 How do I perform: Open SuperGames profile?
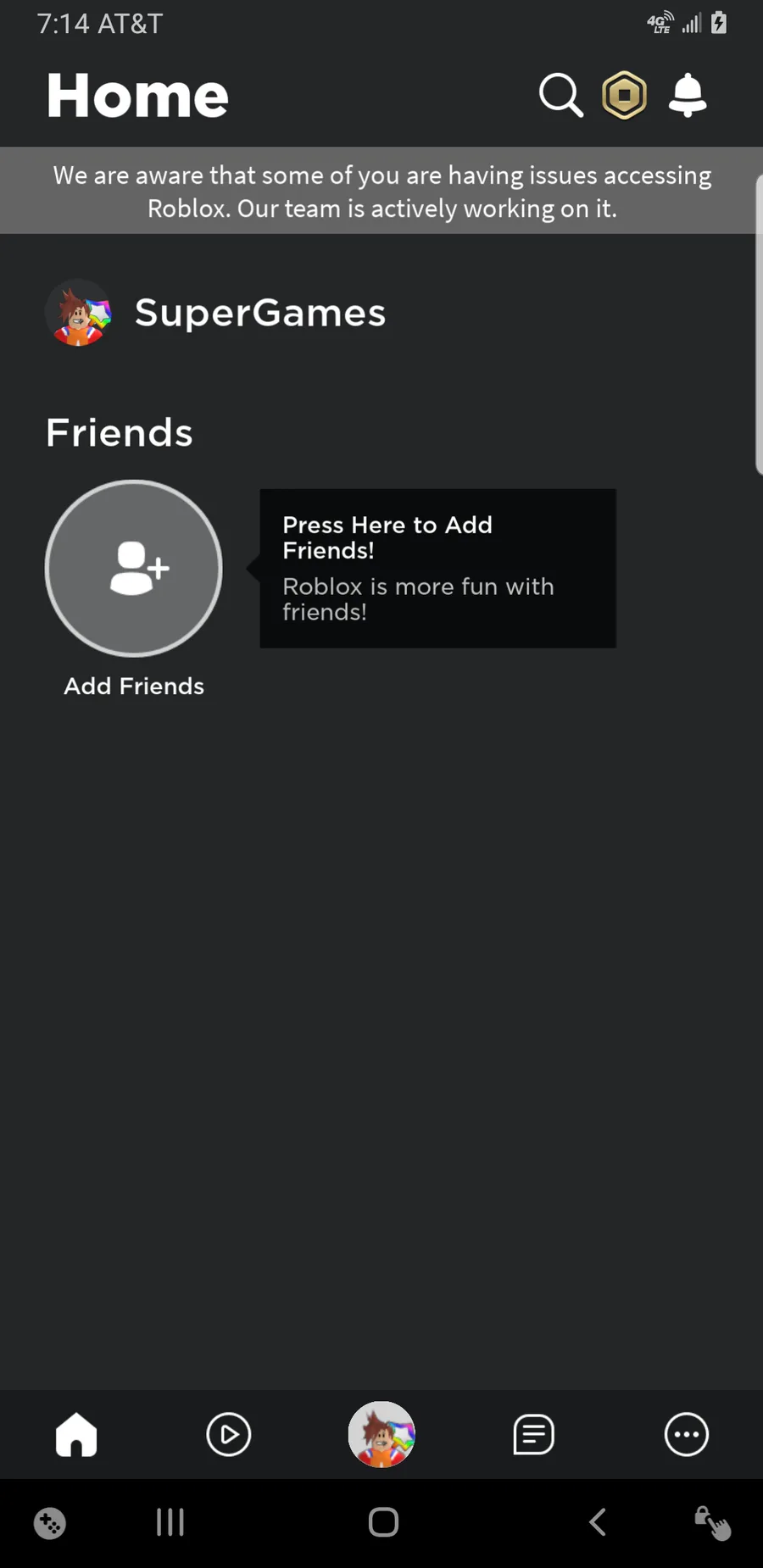[215, 313]
